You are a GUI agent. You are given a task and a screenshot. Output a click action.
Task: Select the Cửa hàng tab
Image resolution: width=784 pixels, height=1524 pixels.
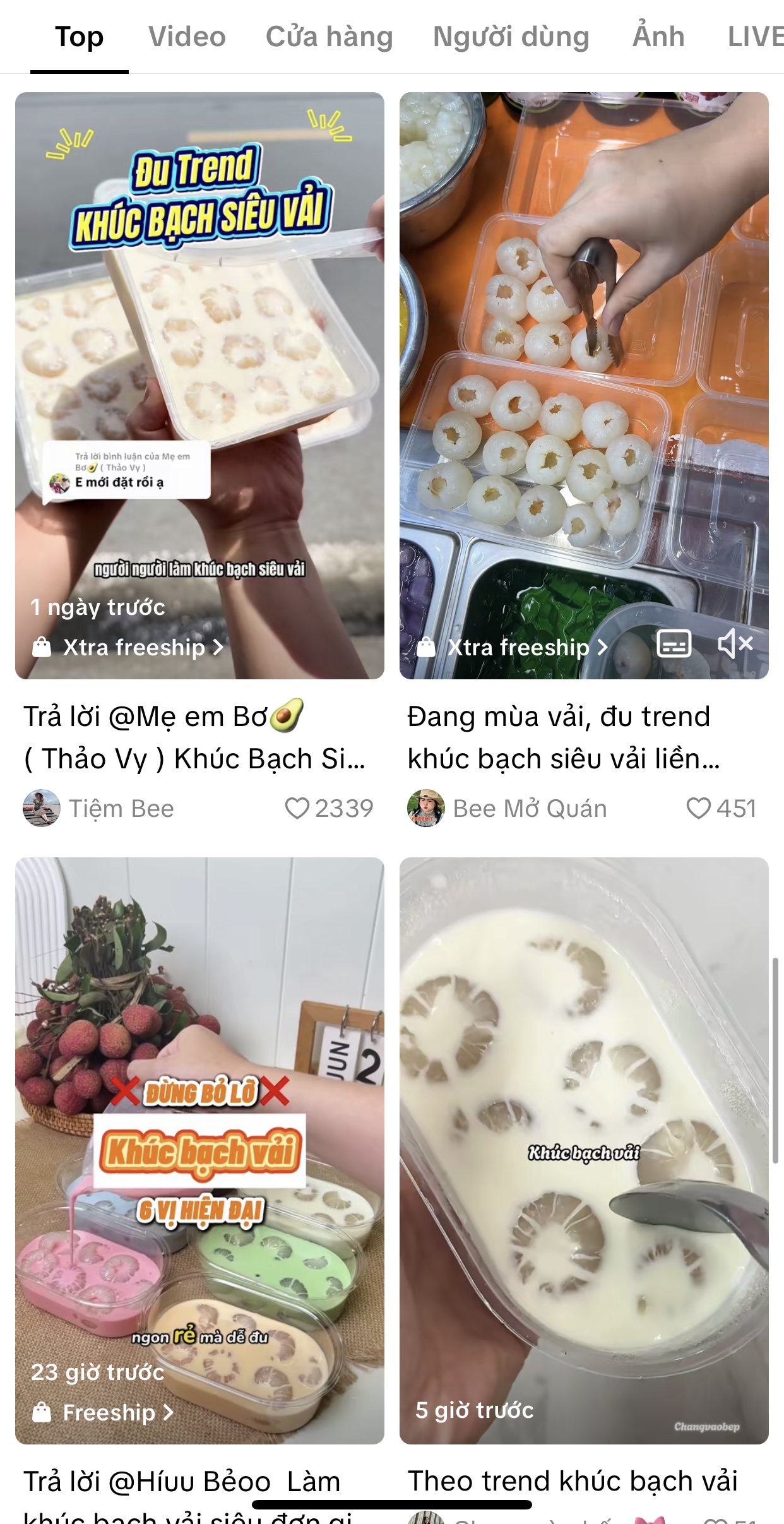[329, 37]
